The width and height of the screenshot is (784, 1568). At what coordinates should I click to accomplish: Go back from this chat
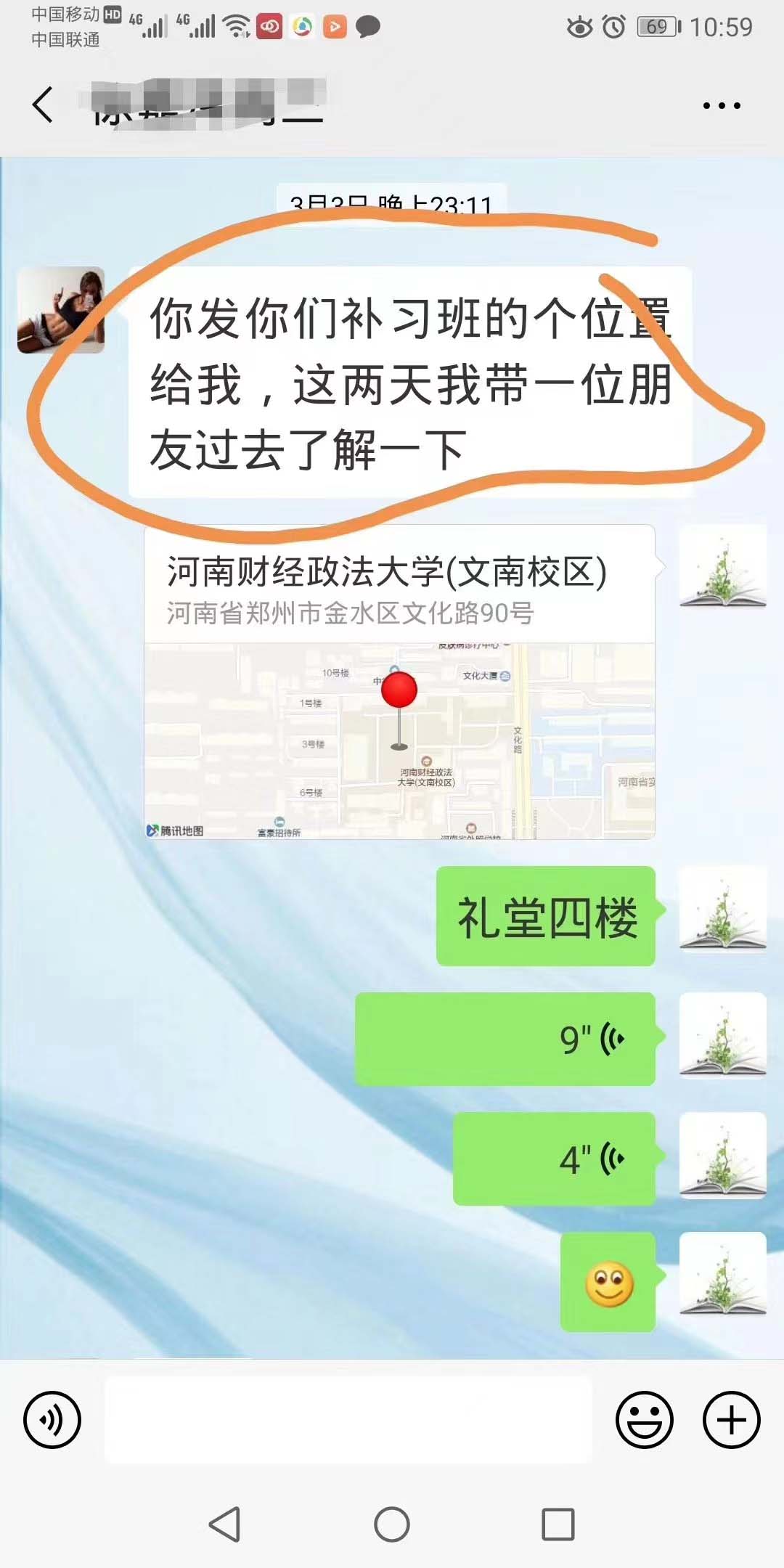pos(43,105)
